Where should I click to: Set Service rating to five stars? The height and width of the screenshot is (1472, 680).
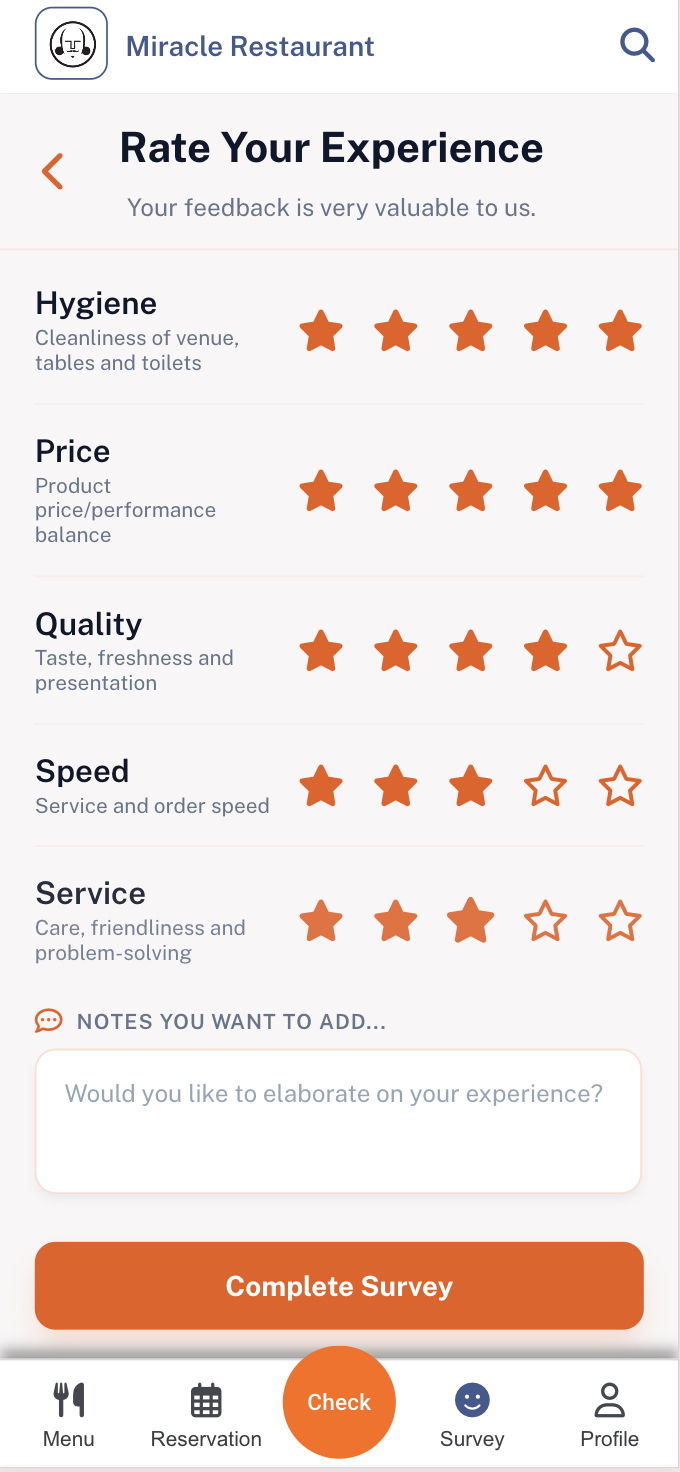[620, 921]
